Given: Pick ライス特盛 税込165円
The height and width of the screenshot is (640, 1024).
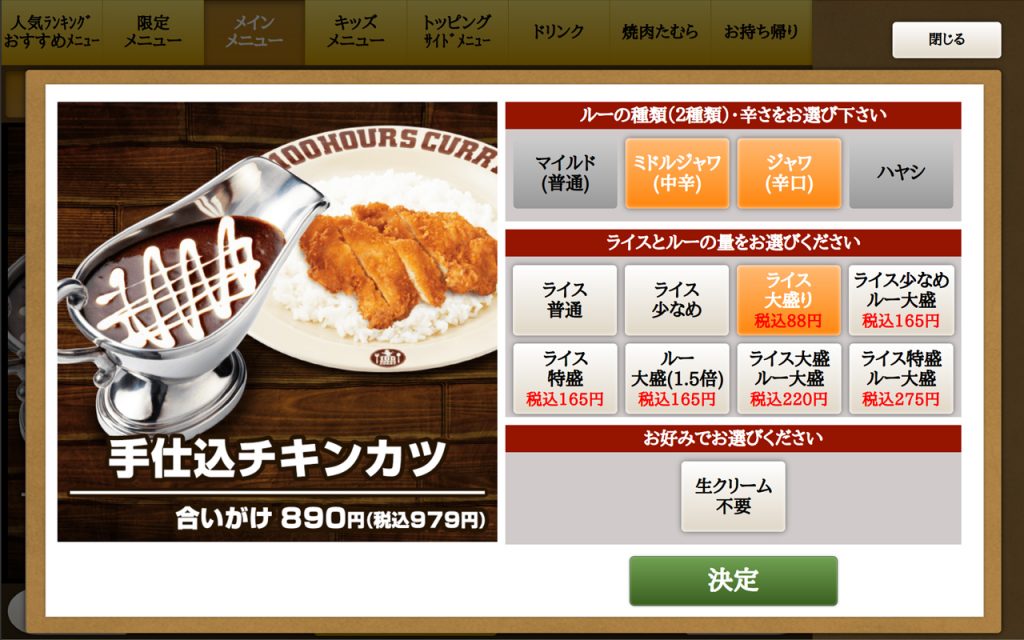Looking at the screenshot, I should [x=565, y=378].
